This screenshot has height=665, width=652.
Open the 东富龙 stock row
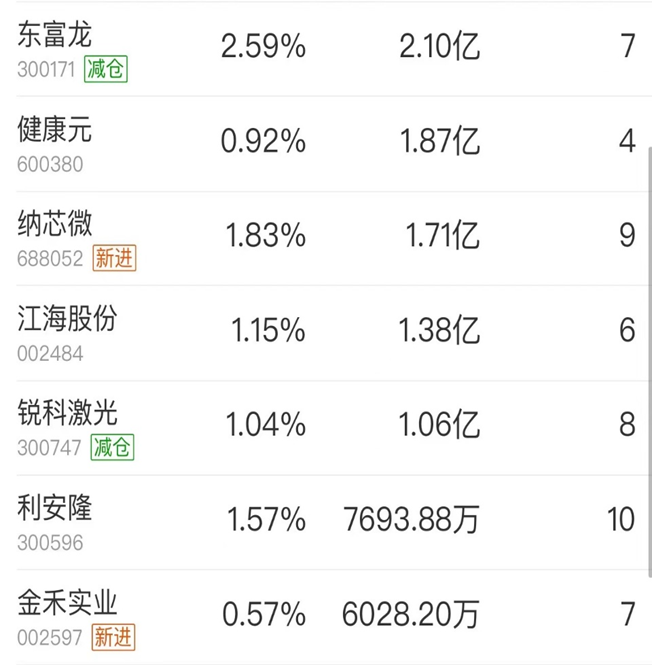click(x=55, y=36)
